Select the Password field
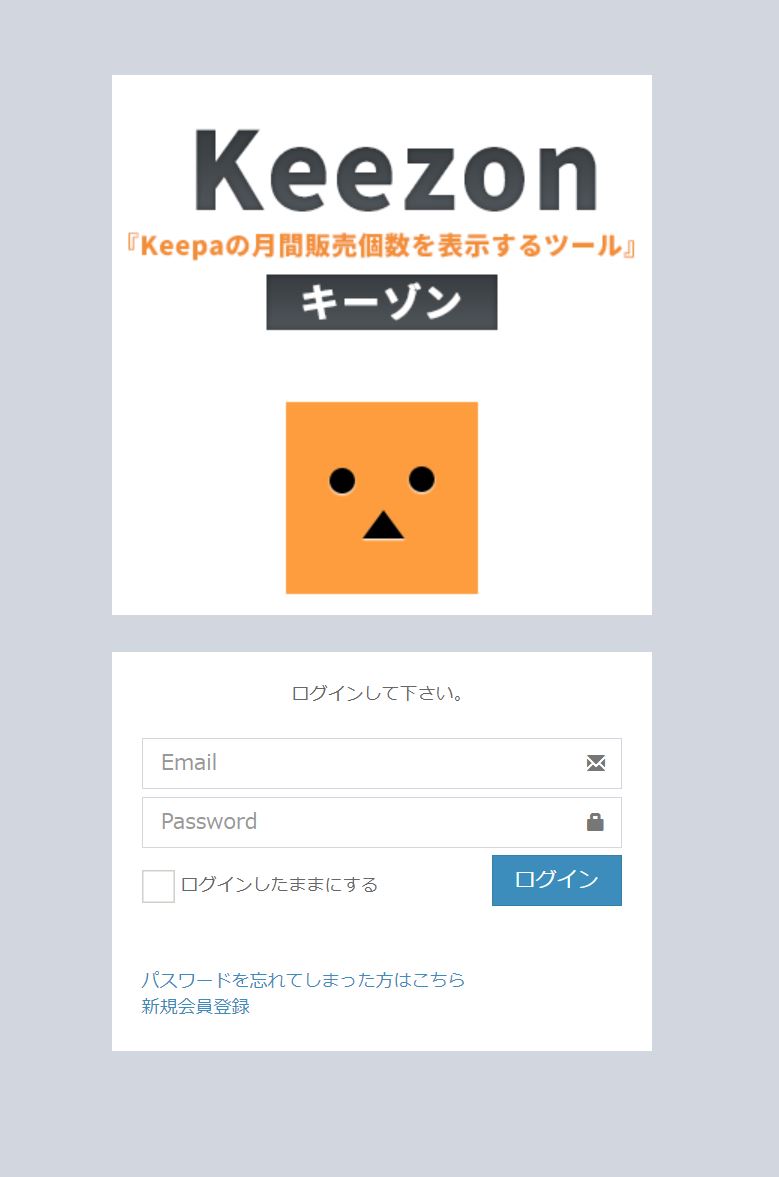 (381, 822)
